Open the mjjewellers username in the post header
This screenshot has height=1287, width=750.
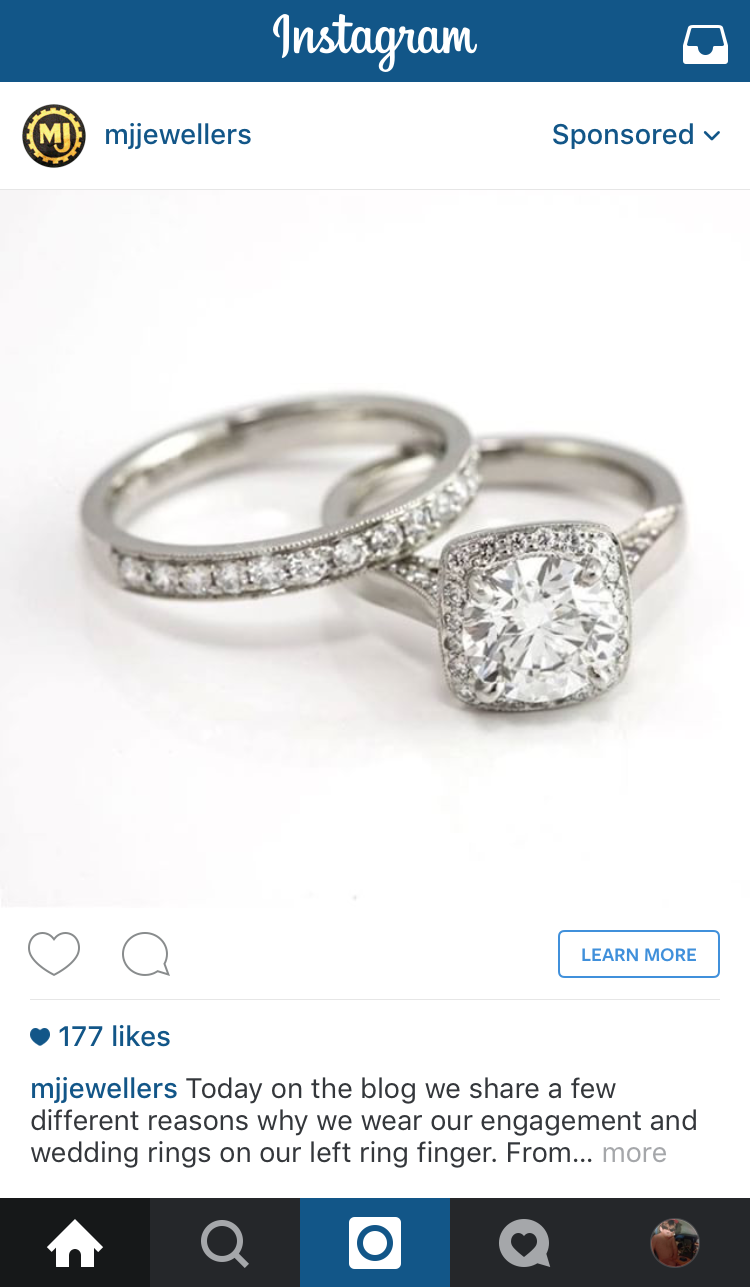pos(178,135)
